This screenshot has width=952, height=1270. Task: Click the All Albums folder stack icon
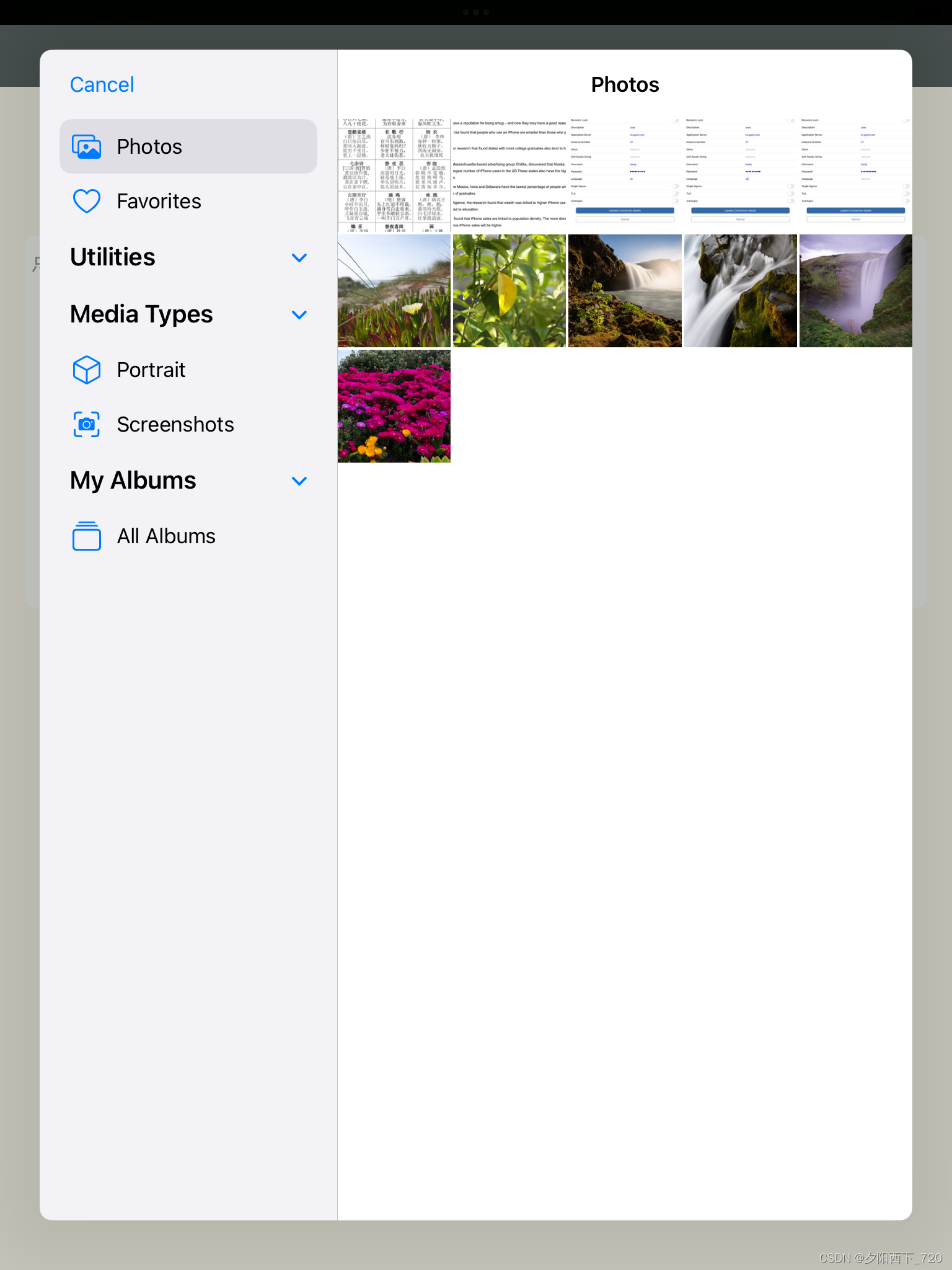87,536
